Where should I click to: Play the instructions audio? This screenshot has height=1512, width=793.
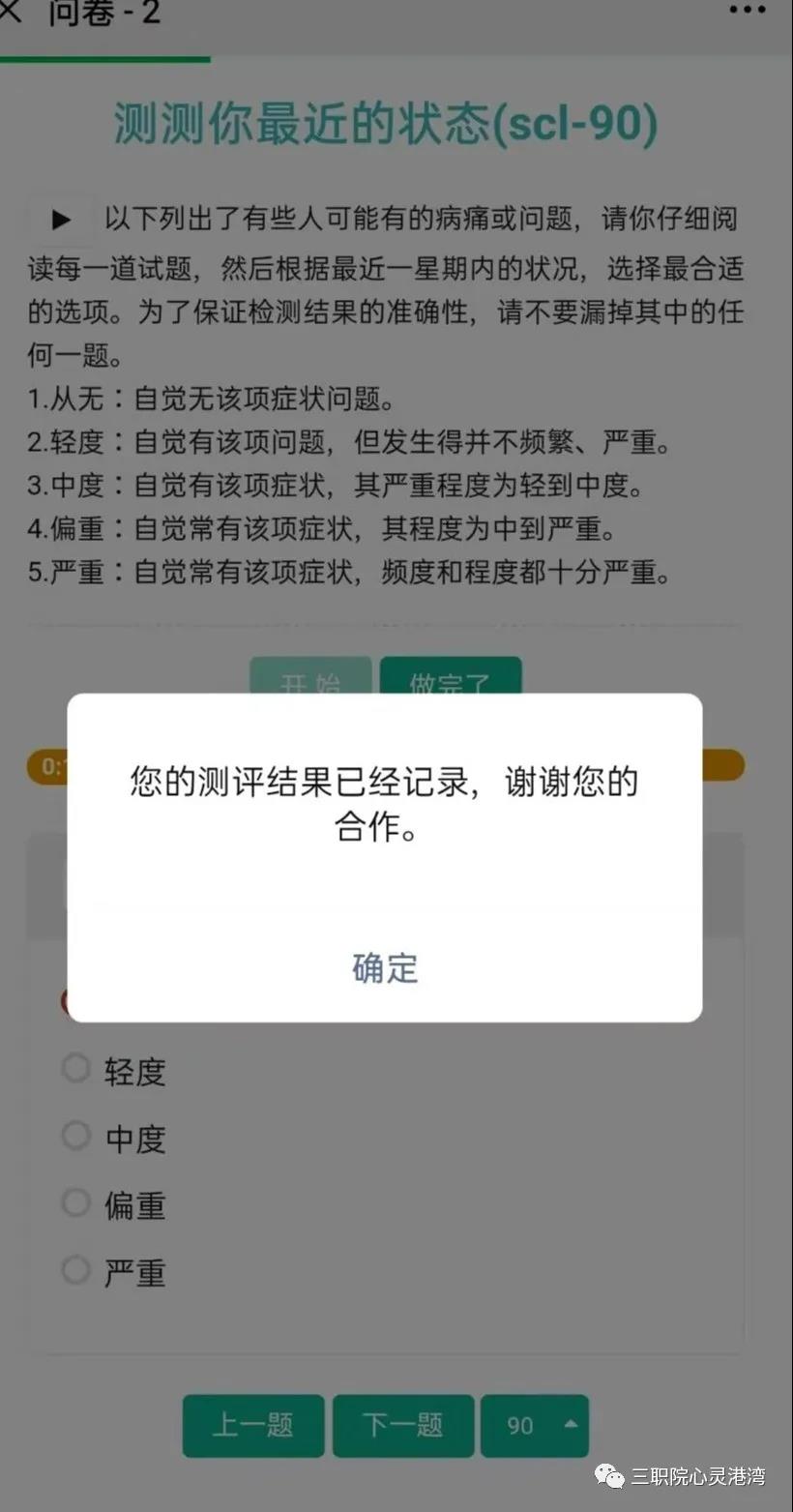pos(61,220)
